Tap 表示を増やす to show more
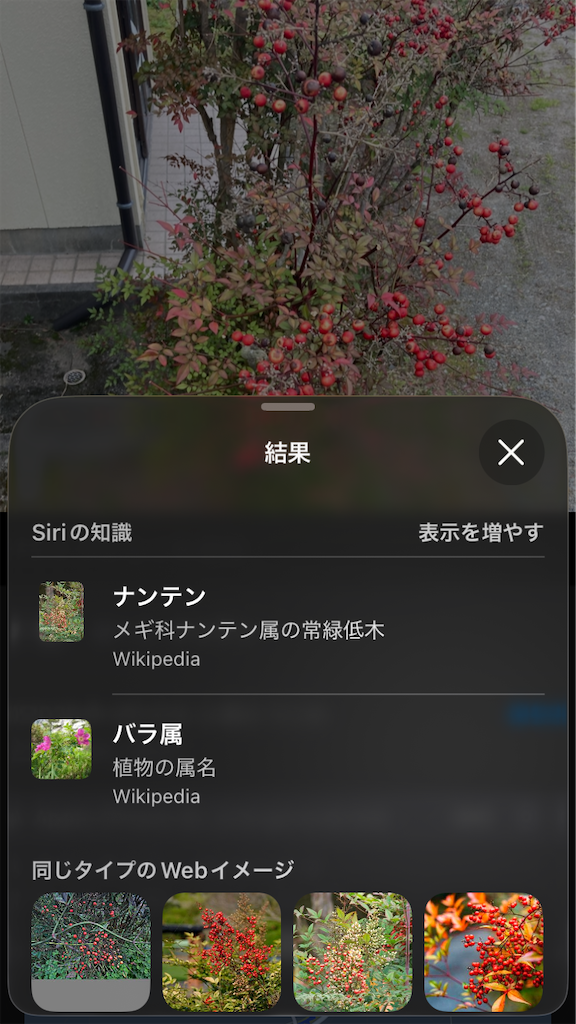The image size is (576, 1024). 481,533
